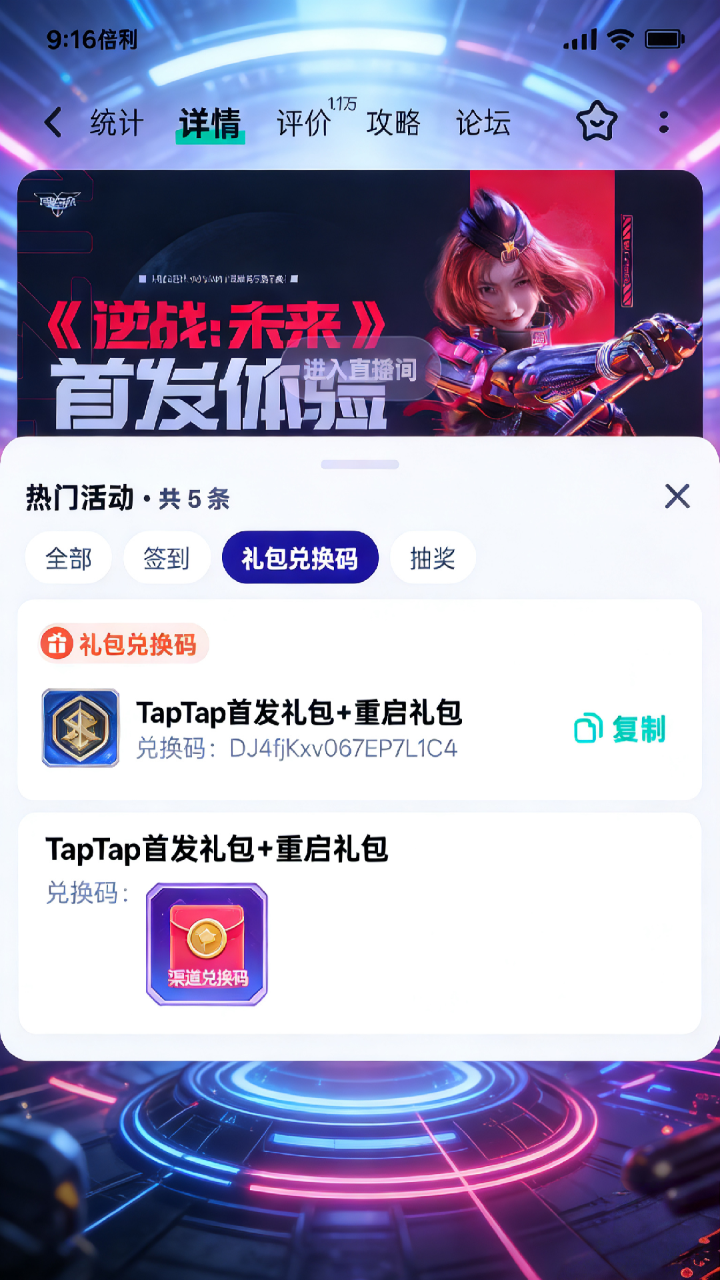Tap 进入直播间 on the banner
Image resolution: width=720 pixels, height=1280 pixels.
pyautogui.click(x=359, y=369)
